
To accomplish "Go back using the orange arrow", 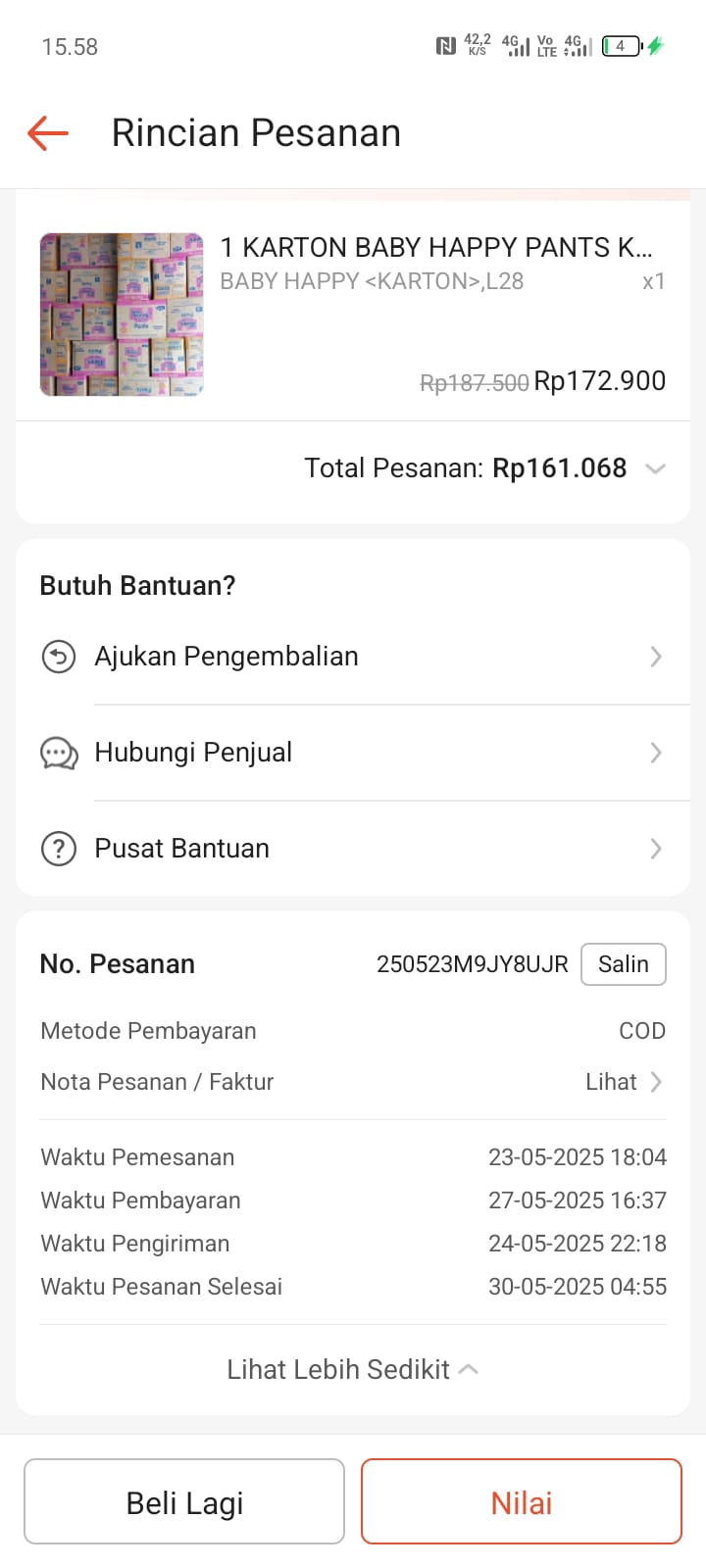I will coord(48,132).
